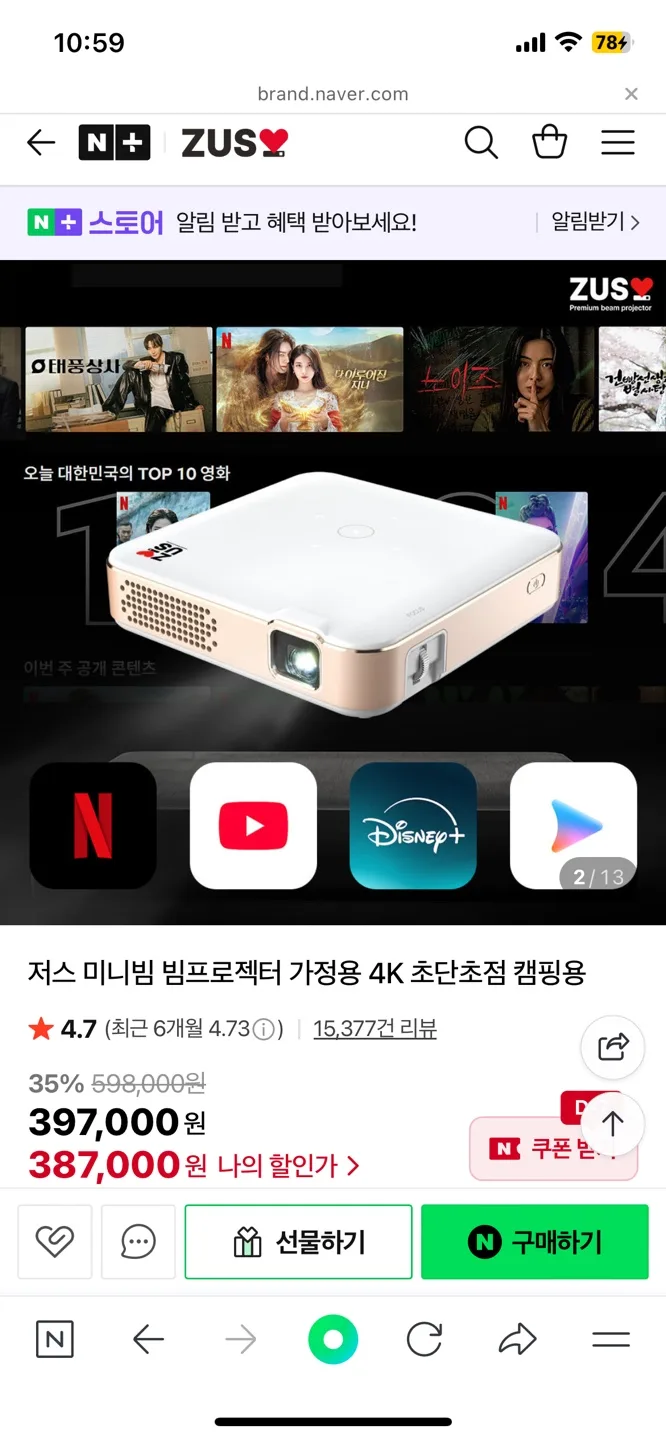This screenshot has width=666, height=1440.
Task: Share this product
Action: (612, 1047)
